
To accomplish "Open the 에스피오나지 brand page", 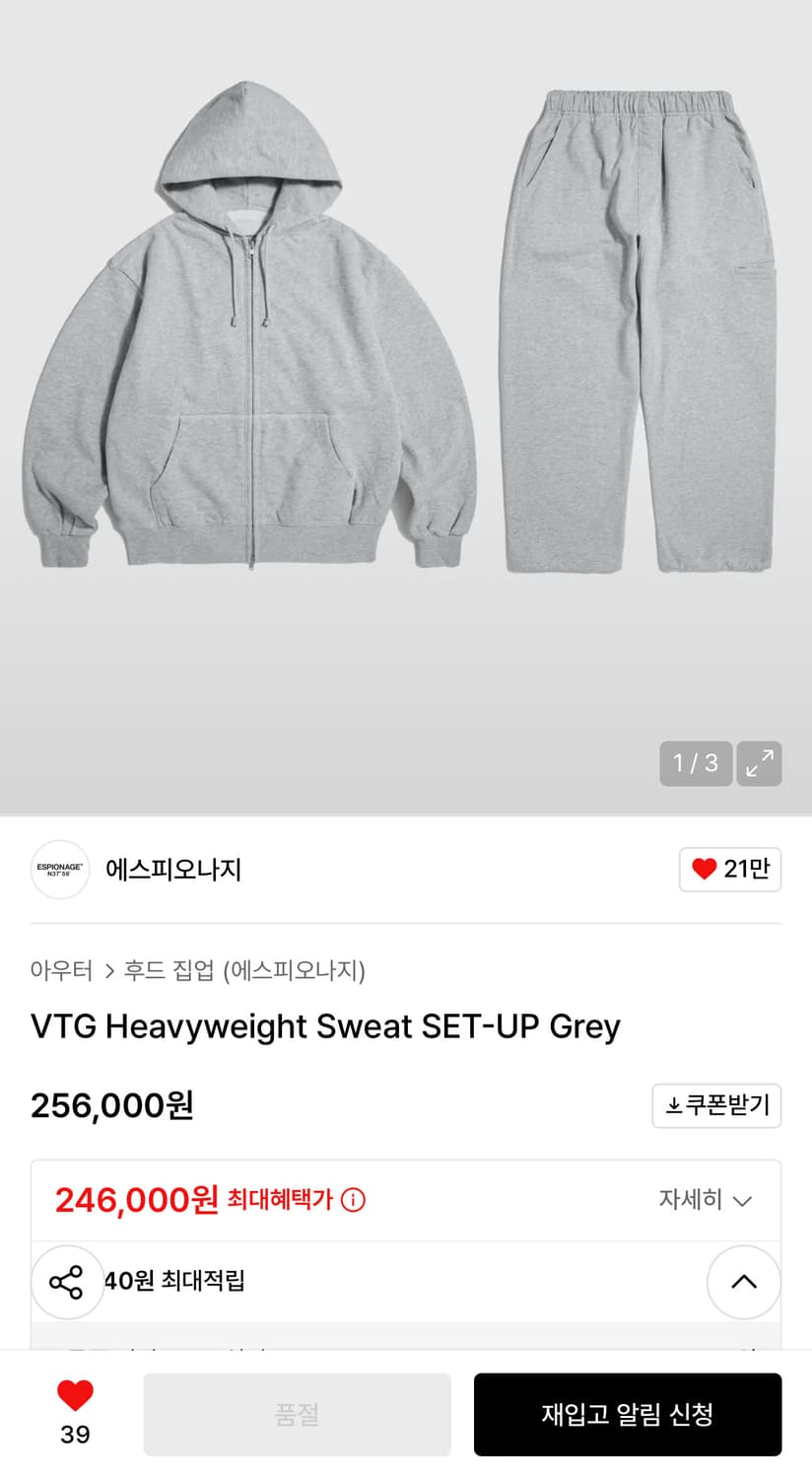I will point(173,870).
